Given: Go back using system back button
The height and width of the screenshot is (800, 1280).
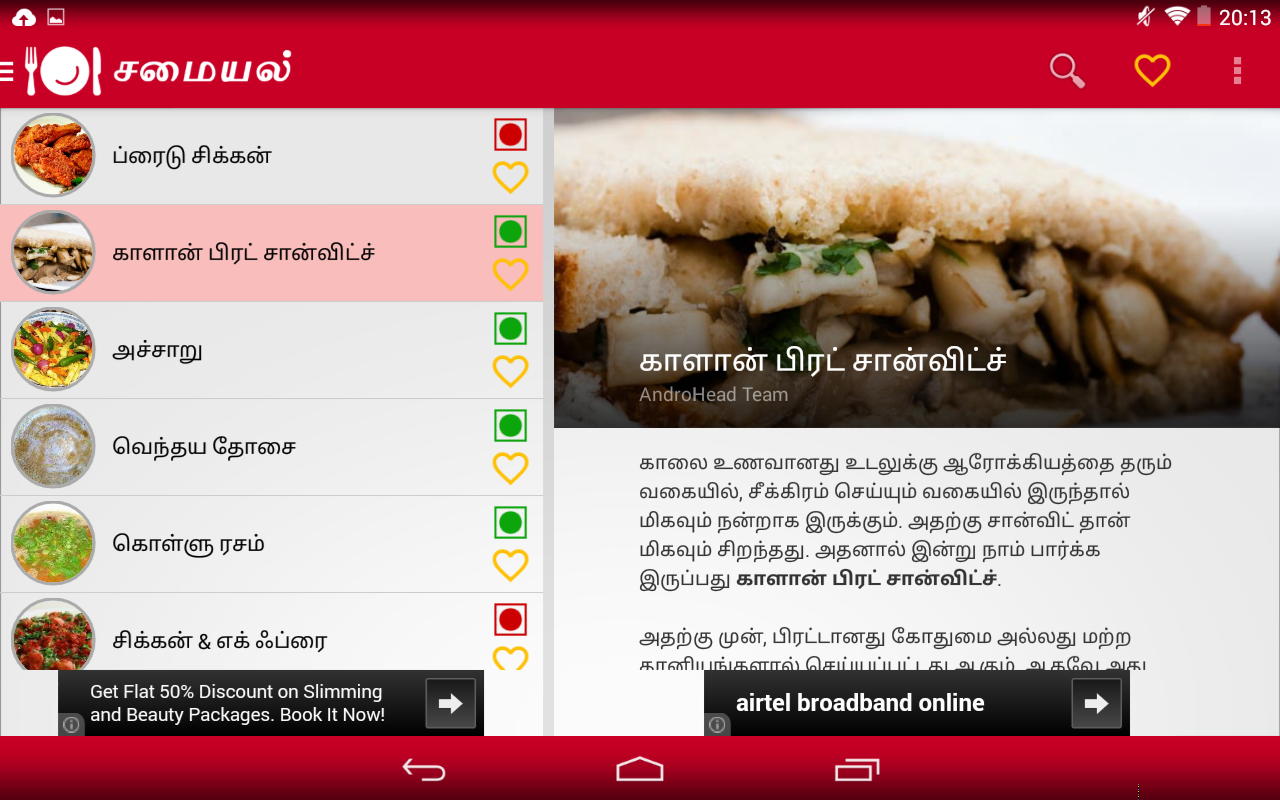Looking at the screenshot, I should (x=424, y=769).
